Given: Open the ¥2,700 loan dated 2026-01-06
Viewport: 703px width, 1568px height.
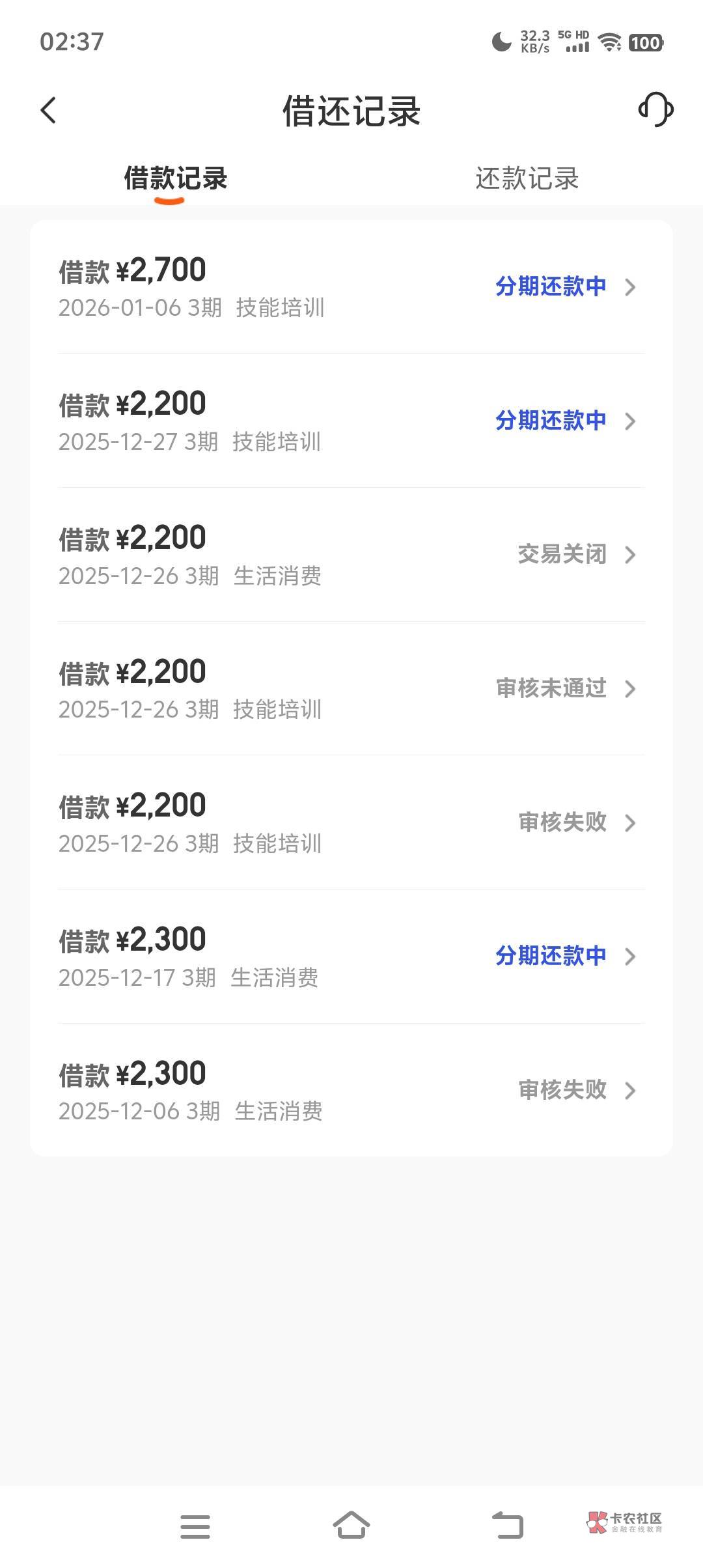Looking at the screenshot, I should pos(351,287).
